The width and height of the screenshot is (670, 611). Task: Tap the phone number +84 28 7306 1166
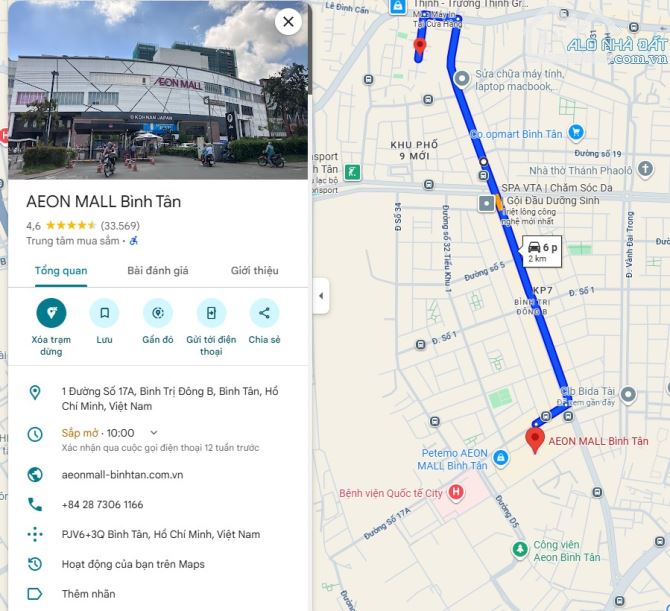pos(102,505)
